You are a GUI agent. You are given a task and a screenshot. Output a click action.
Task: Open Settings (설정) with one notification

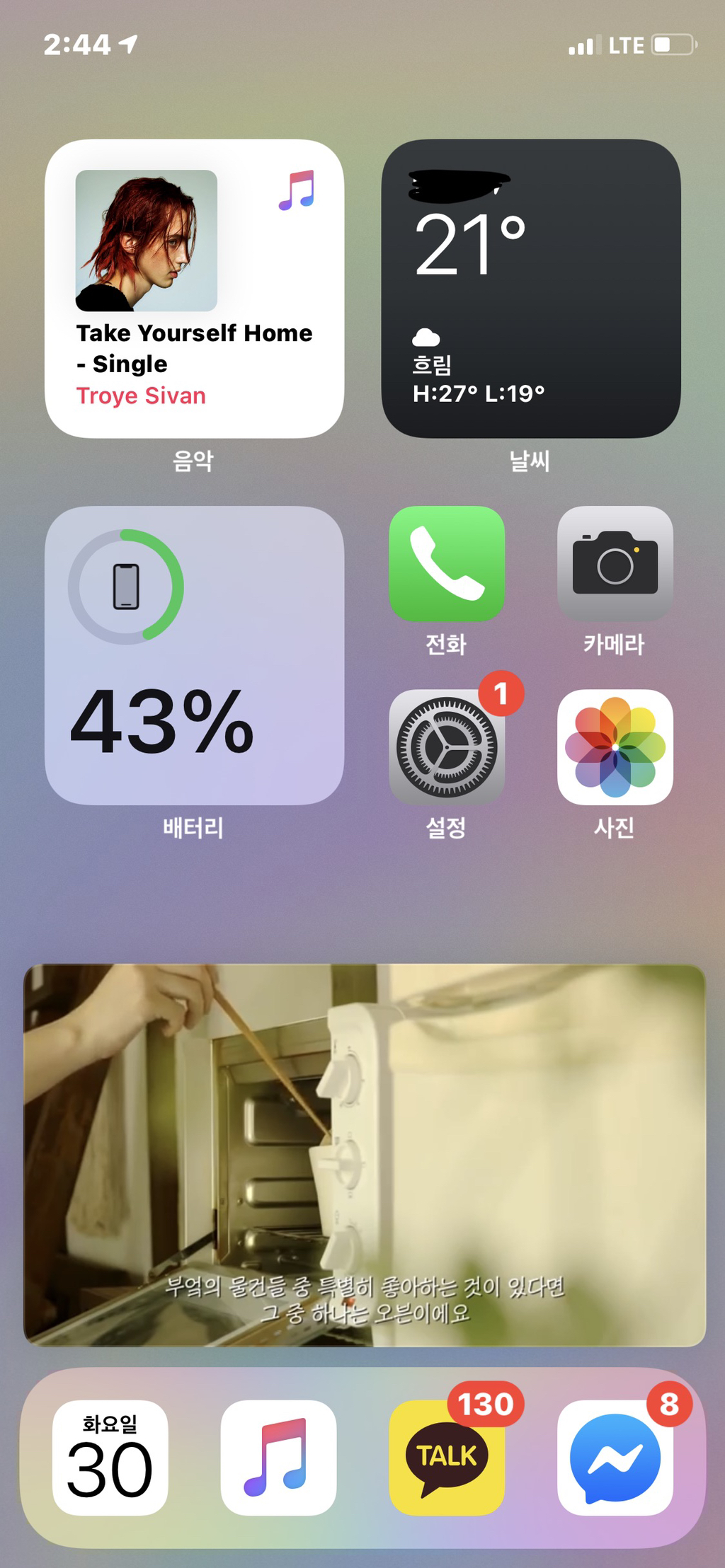coord(447,747)
